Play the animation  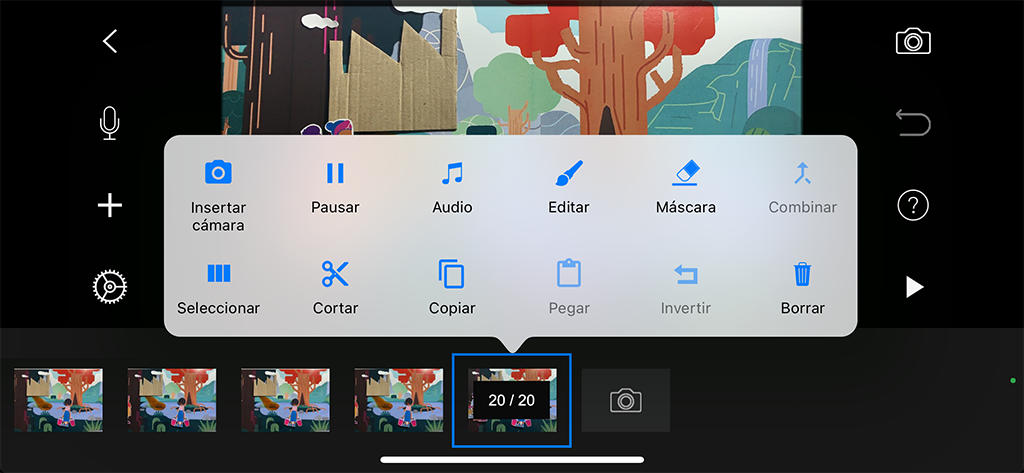(x=913, y=288)
